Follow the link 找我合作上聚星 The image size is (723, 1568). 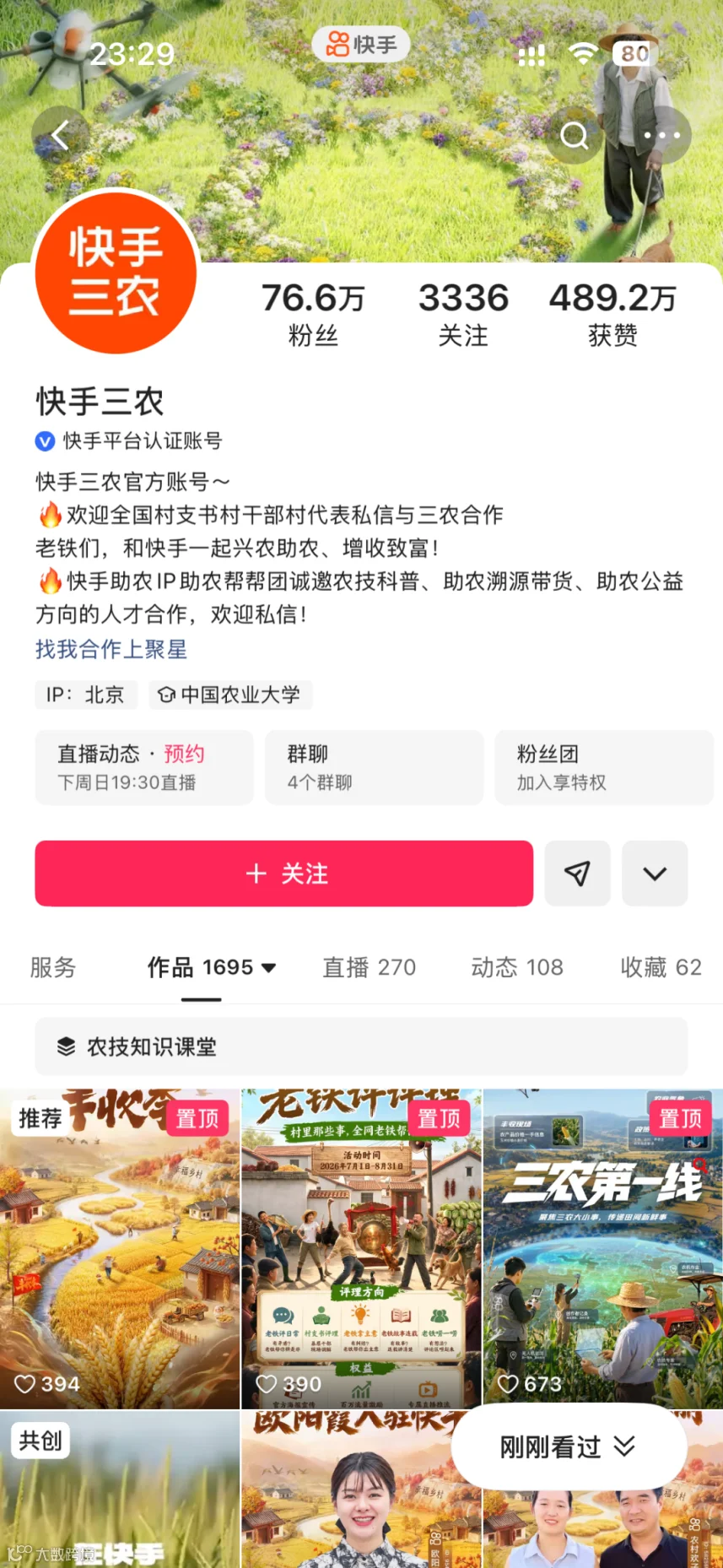tap(111, 649)
